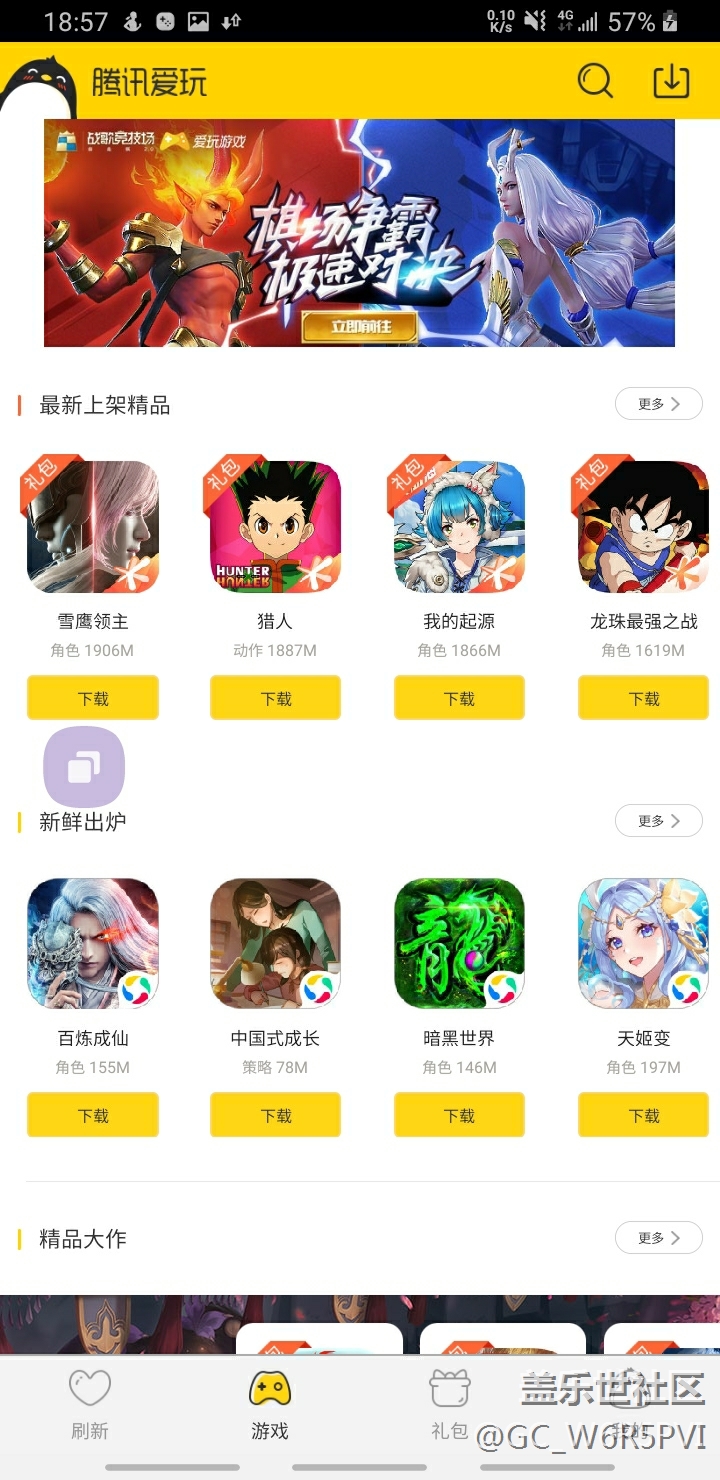Download 天姬变

[643, 1115]
